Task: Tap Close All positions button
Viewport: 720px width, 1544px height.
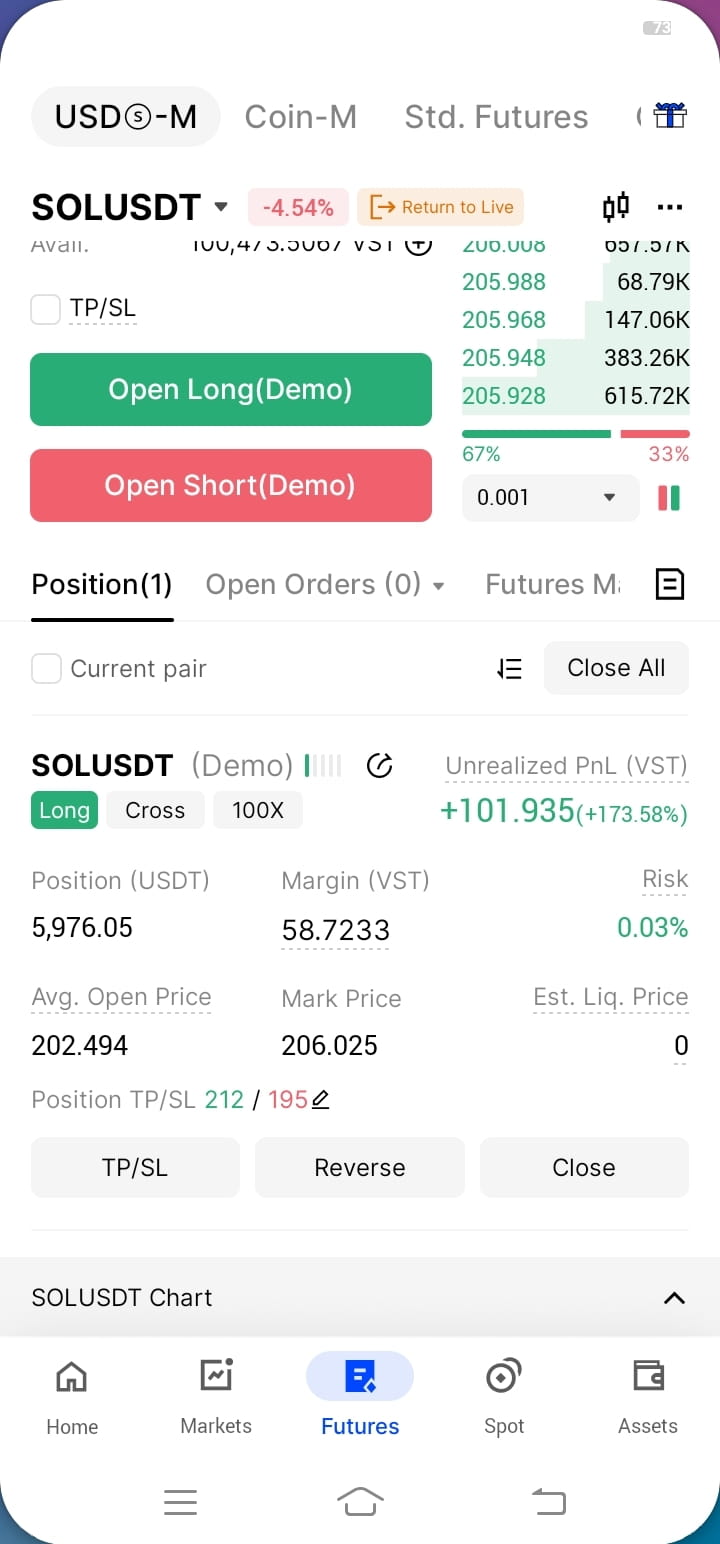Action: tap(616, 668)
